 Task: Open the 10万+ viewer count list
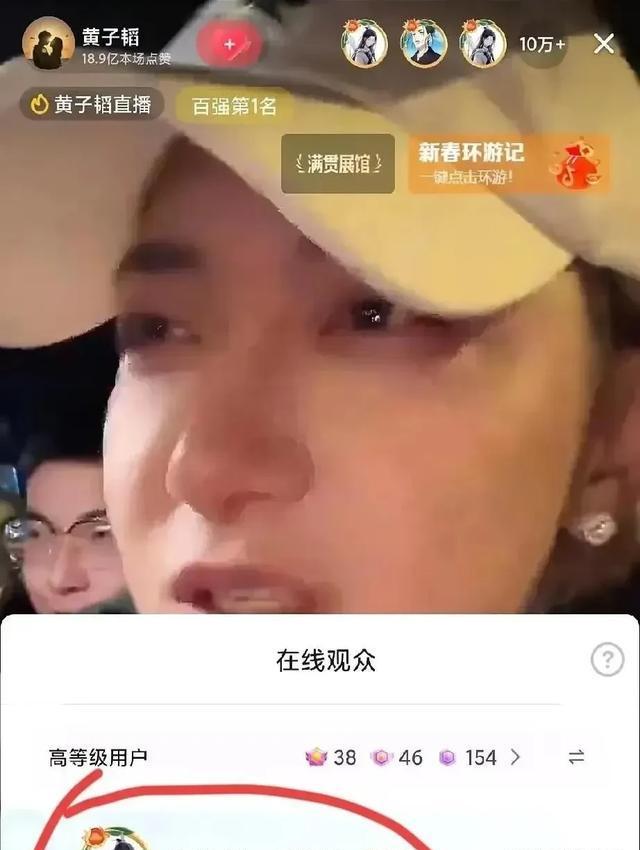click(x=542, y=44)
